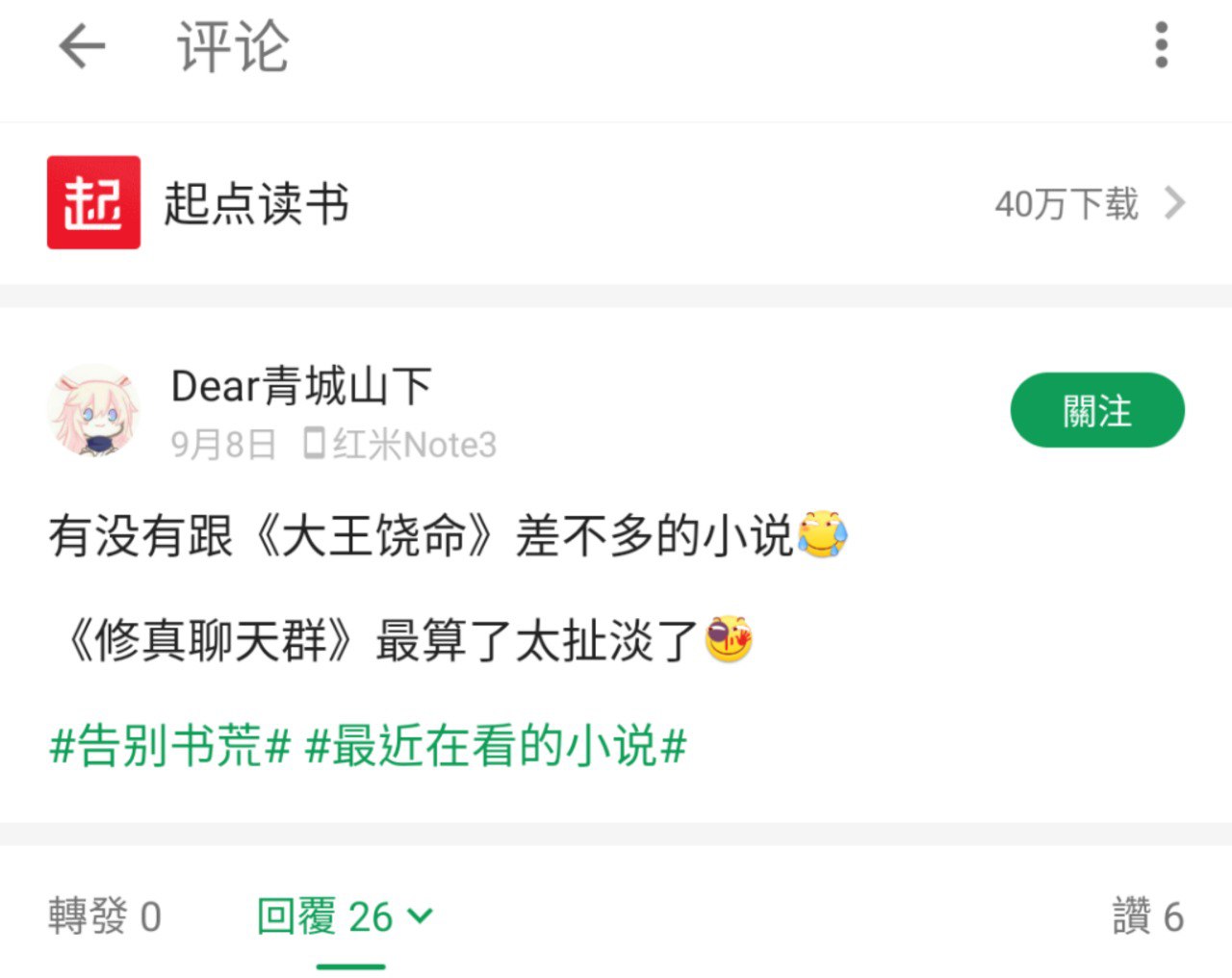View Dear青城山下's profile avatar
1232x978 pixels.
pyautogui.click(x=93, y=411)
